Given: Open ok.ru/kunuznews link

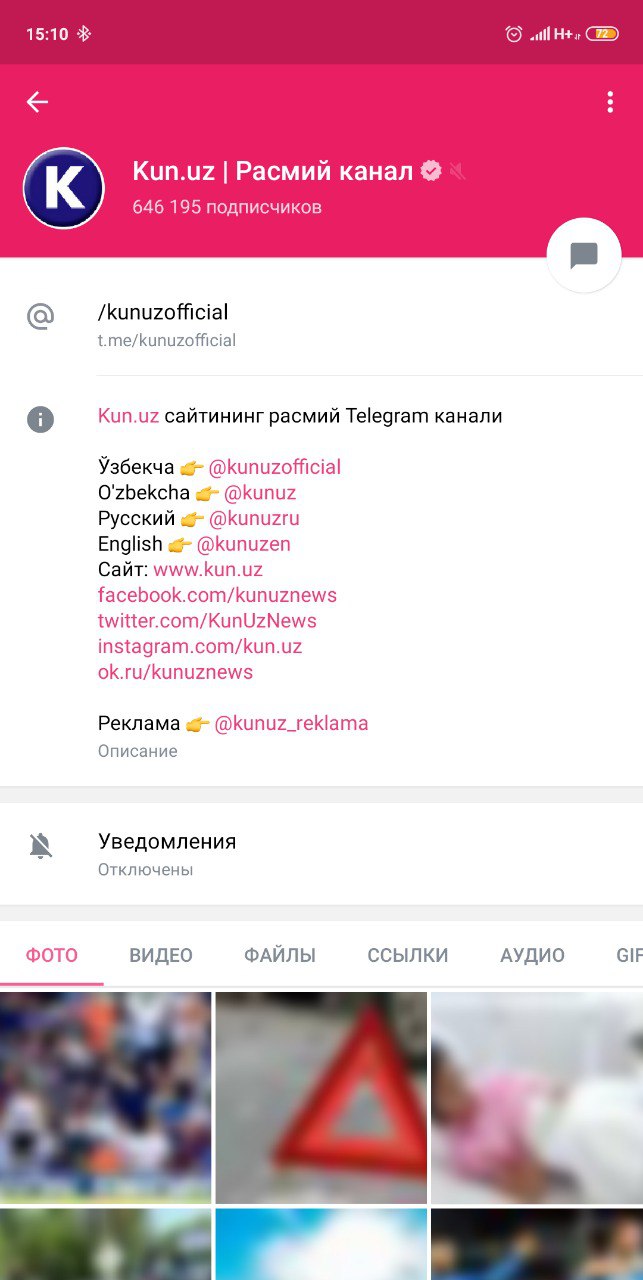Looking at the screenshot, I should (x=175, y=672).
